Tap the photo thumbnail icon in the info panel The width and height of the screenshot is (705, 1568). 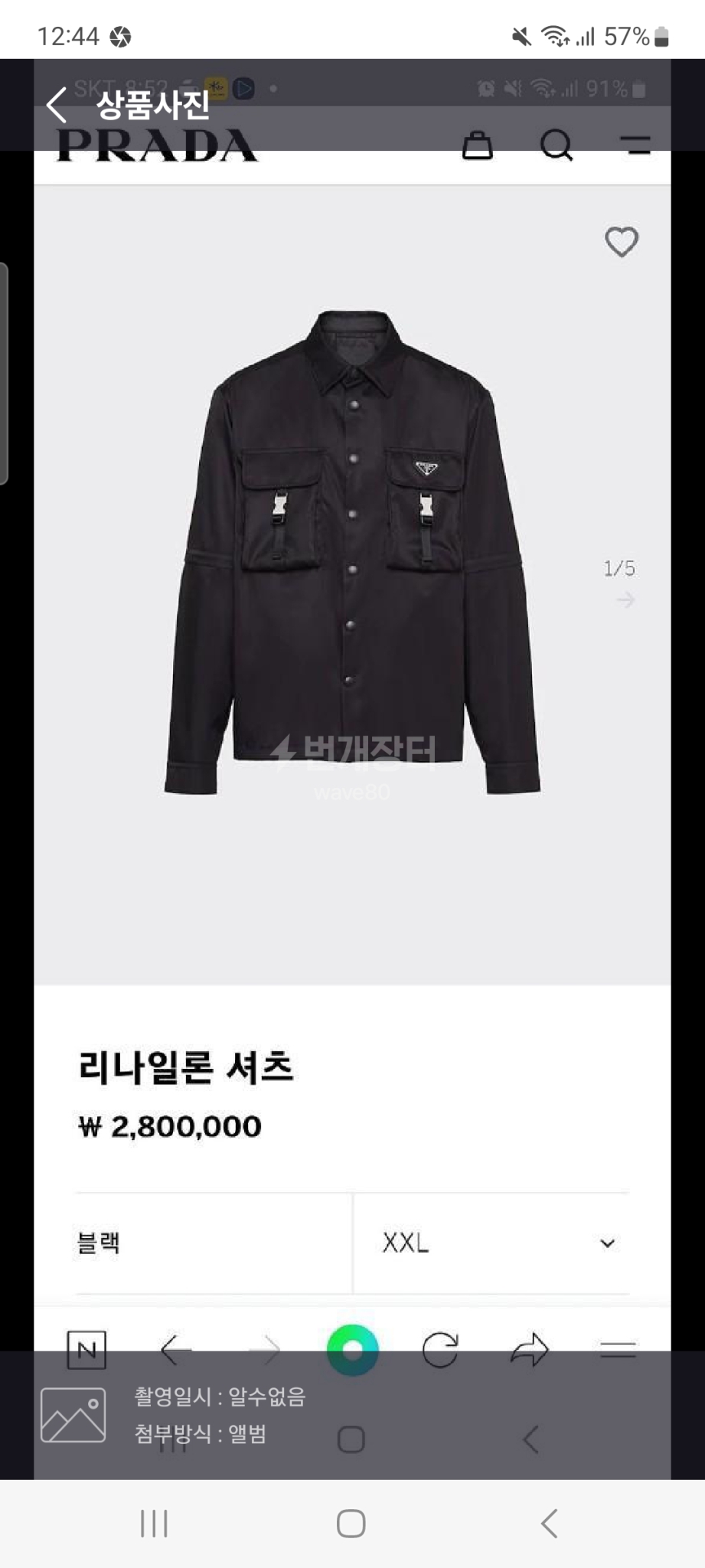(74, 1413)
